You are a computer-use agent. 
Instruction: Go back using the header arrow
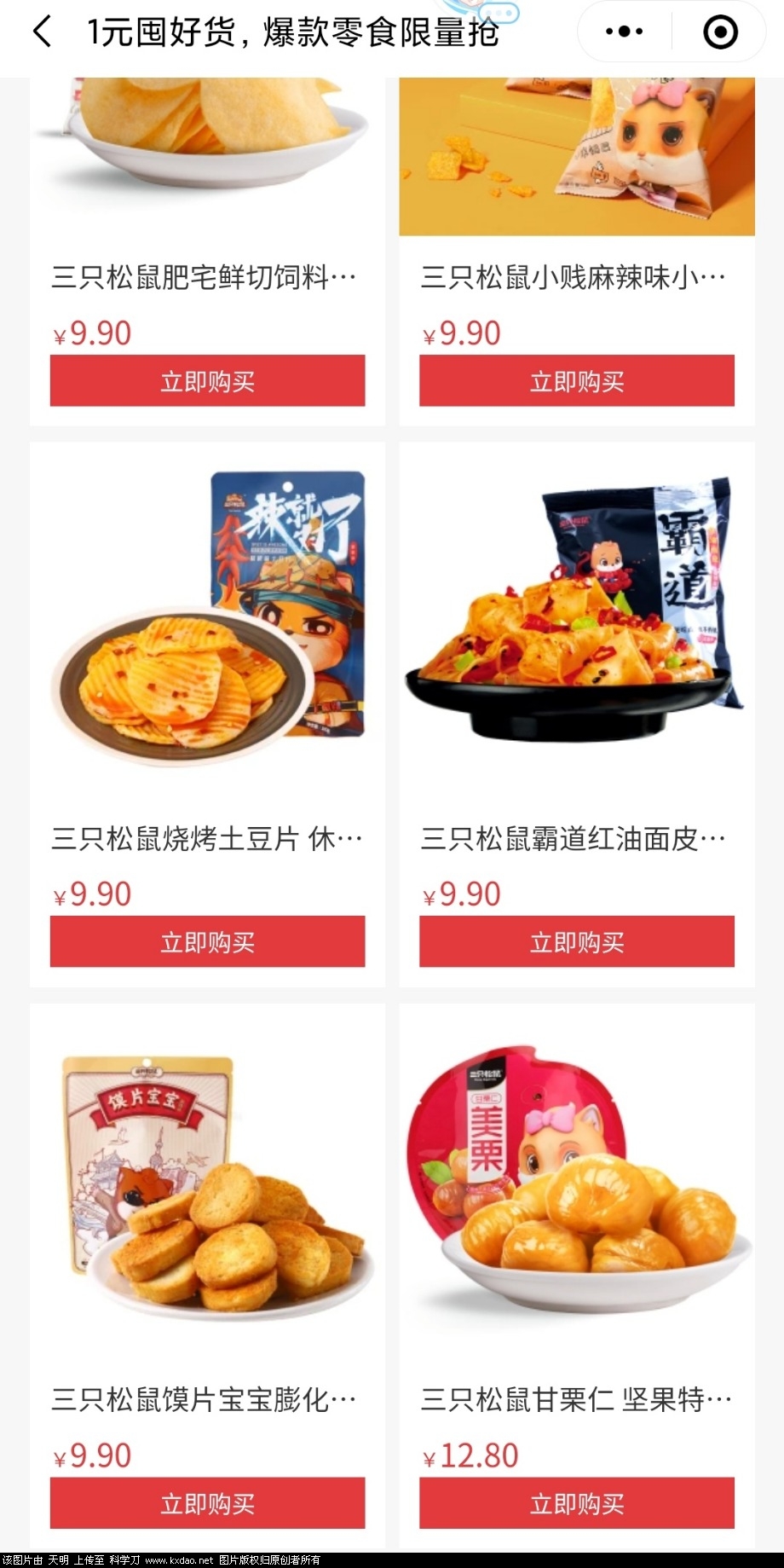tap(43, 32)
